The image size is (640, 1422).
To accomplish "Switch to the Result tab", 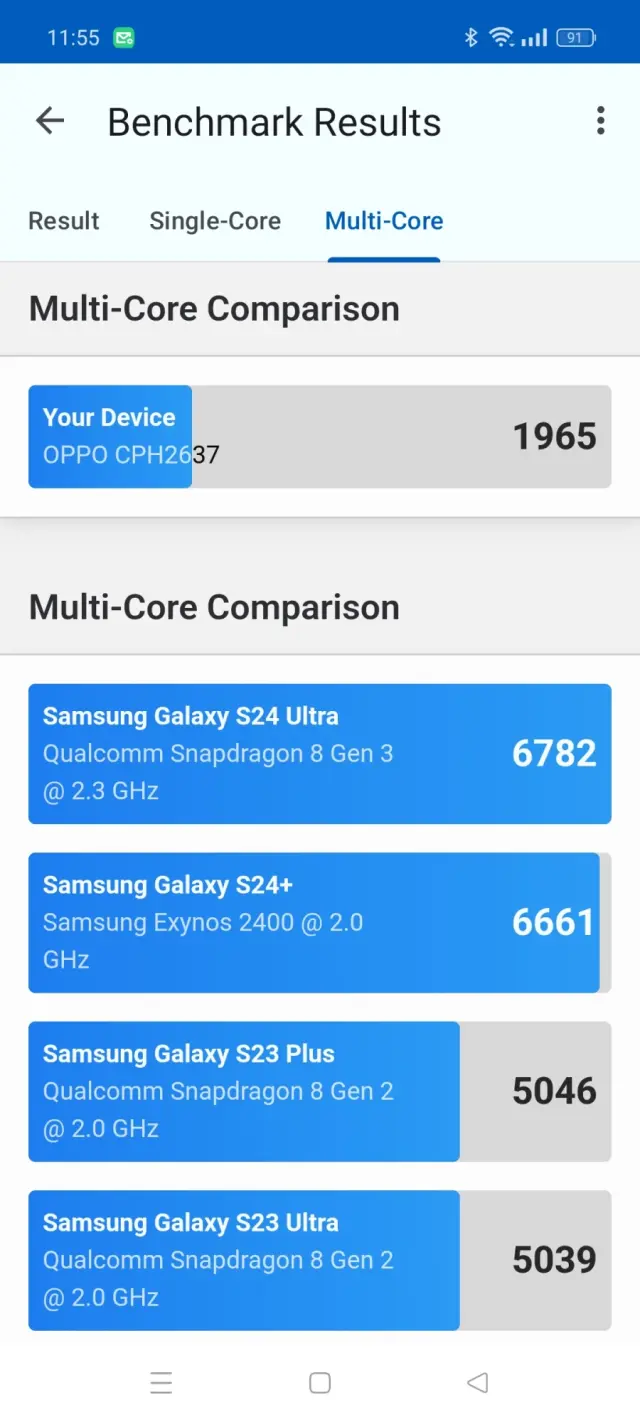I will coord(64,221).
